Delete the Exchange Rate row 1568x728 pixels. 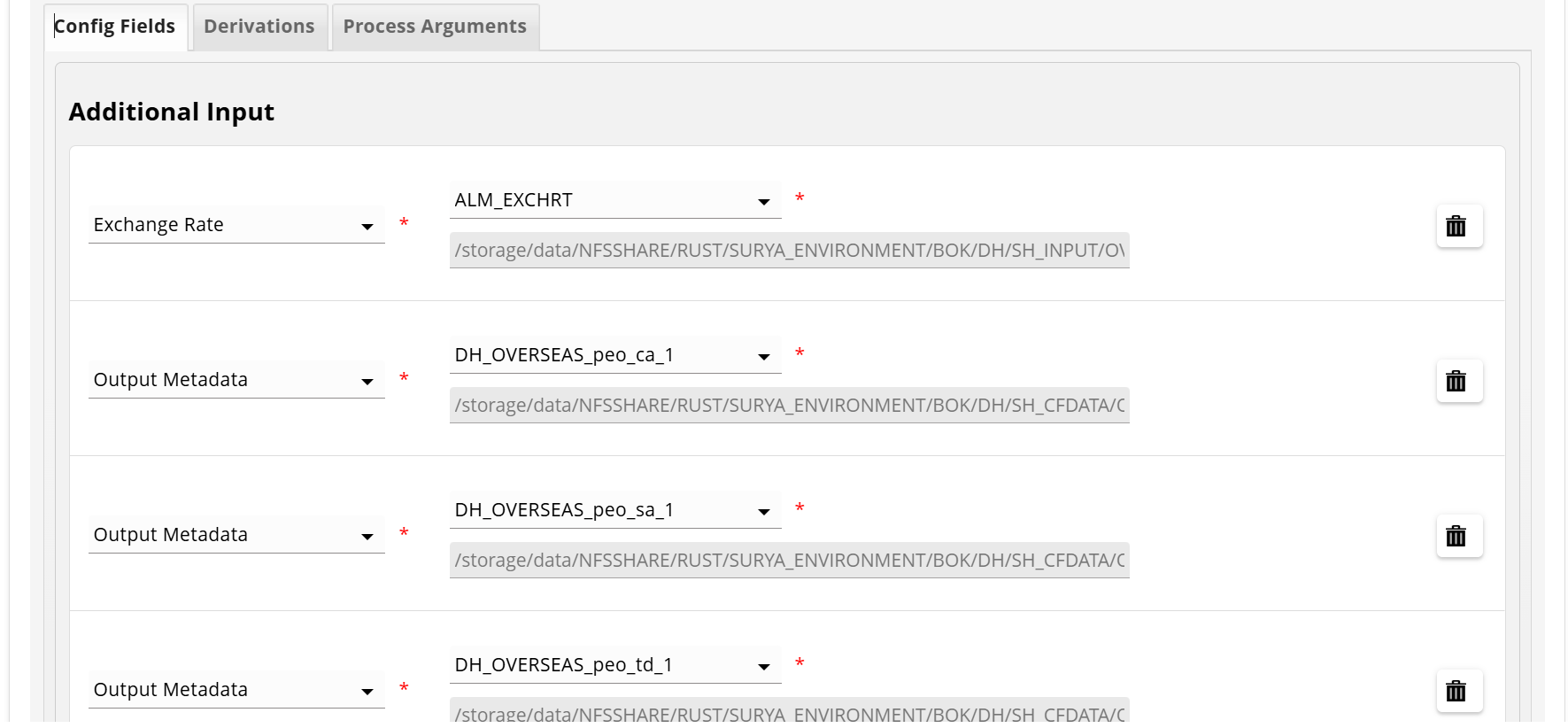pos(1458,227)
